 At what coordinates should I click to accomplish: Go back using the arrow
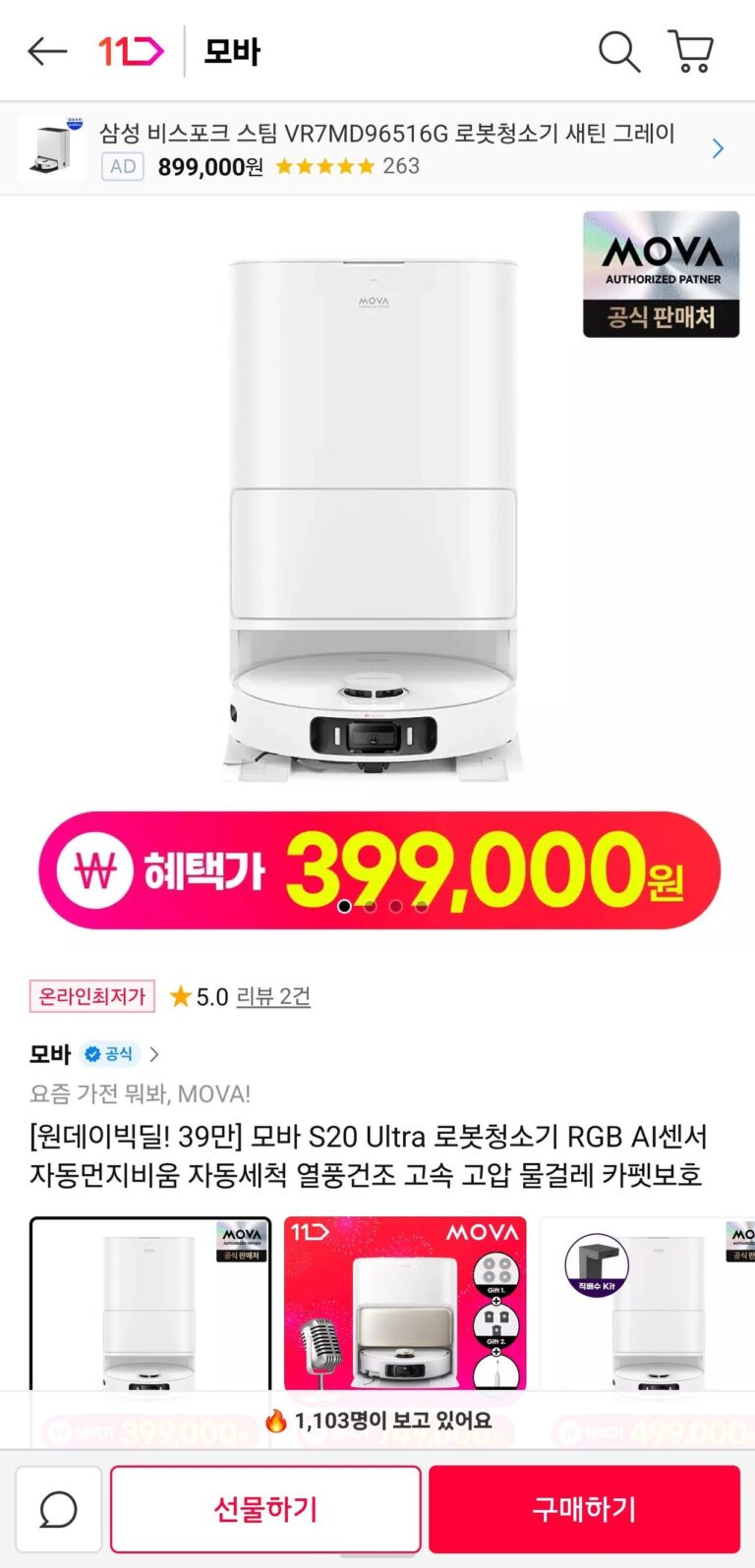[46, 51]
